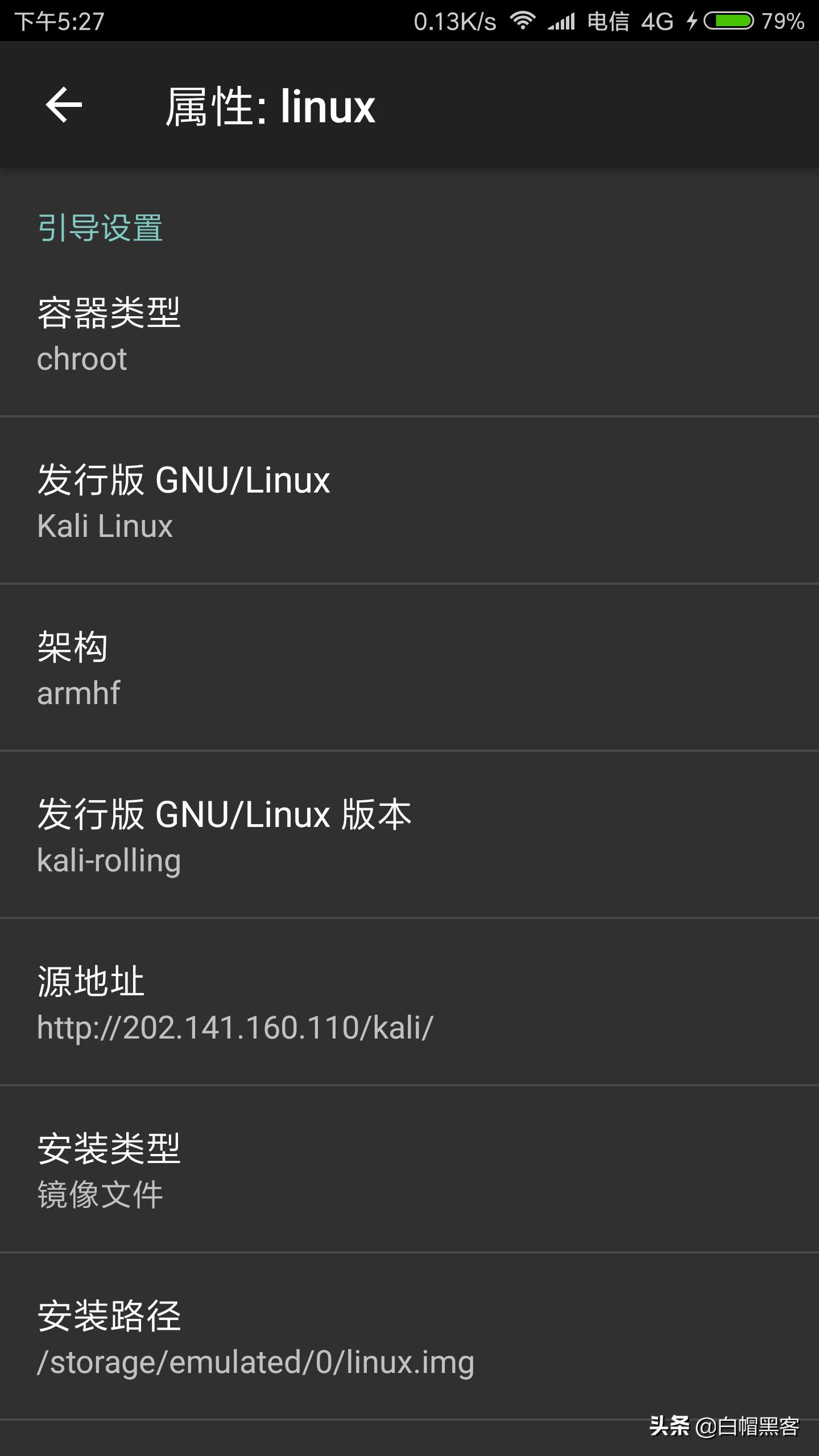Go back using the top-left arrow
Image resolution: width=819 pixels, height=1456 pixels.
tap(64, 105)
